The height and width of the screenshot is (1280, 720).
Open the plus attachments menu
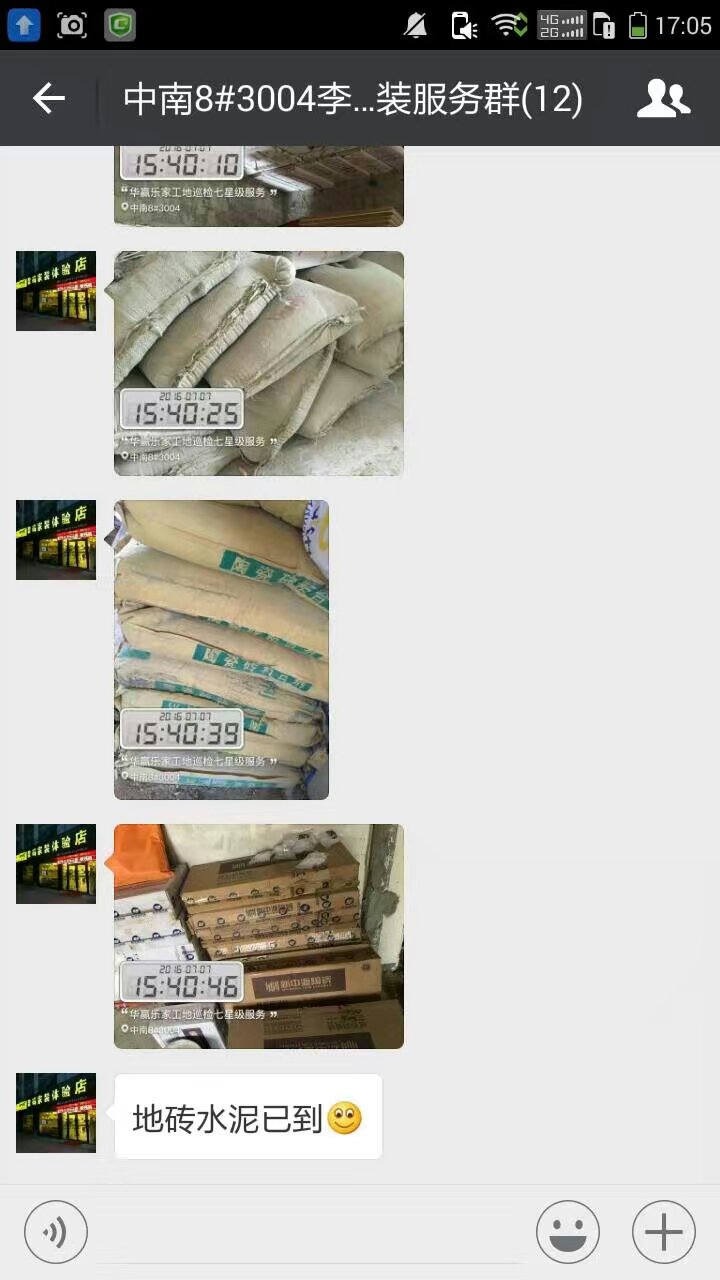(x=663, y=1232)
